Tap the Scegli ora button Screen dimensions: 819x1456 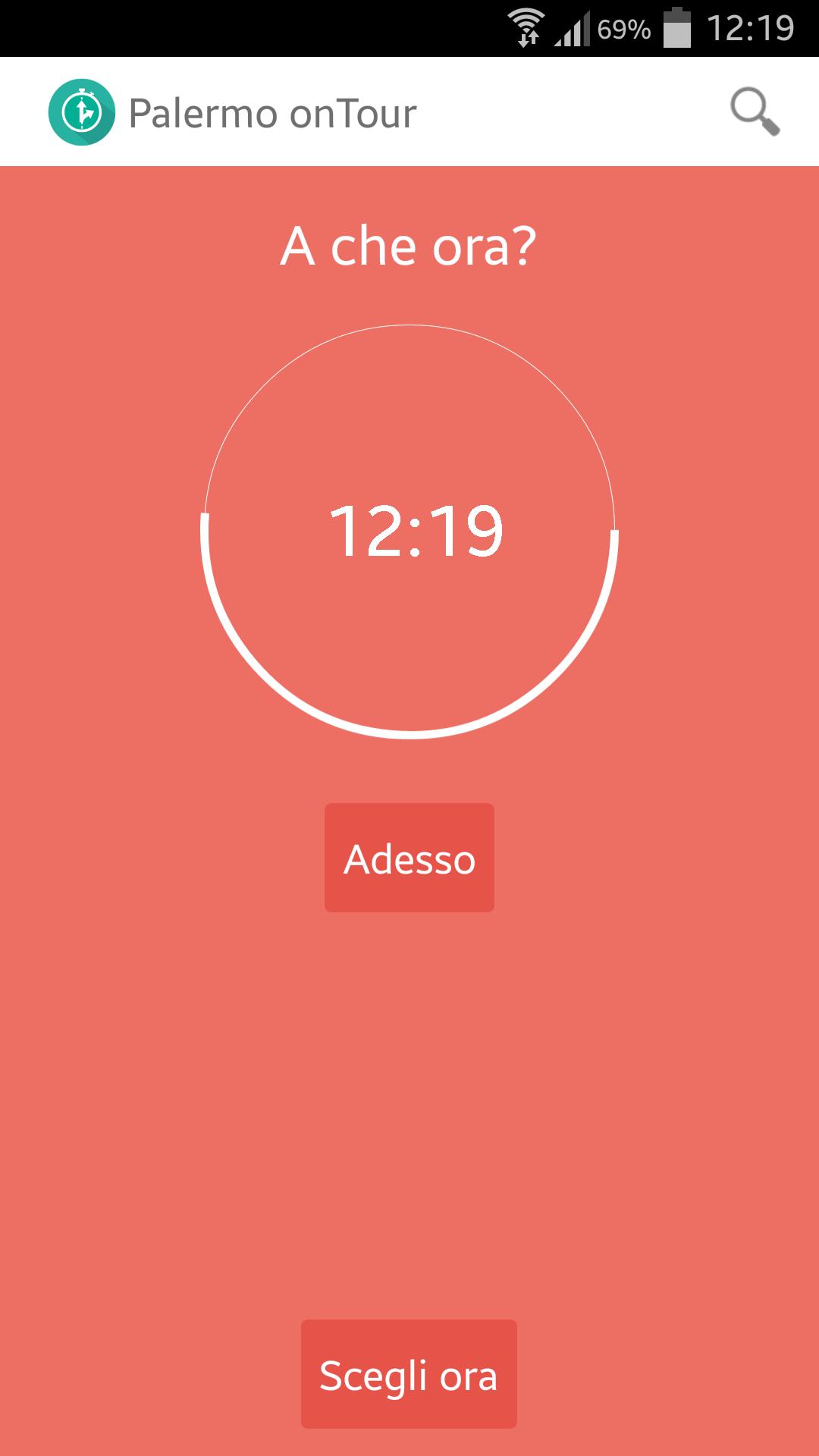click(409, 1374)
